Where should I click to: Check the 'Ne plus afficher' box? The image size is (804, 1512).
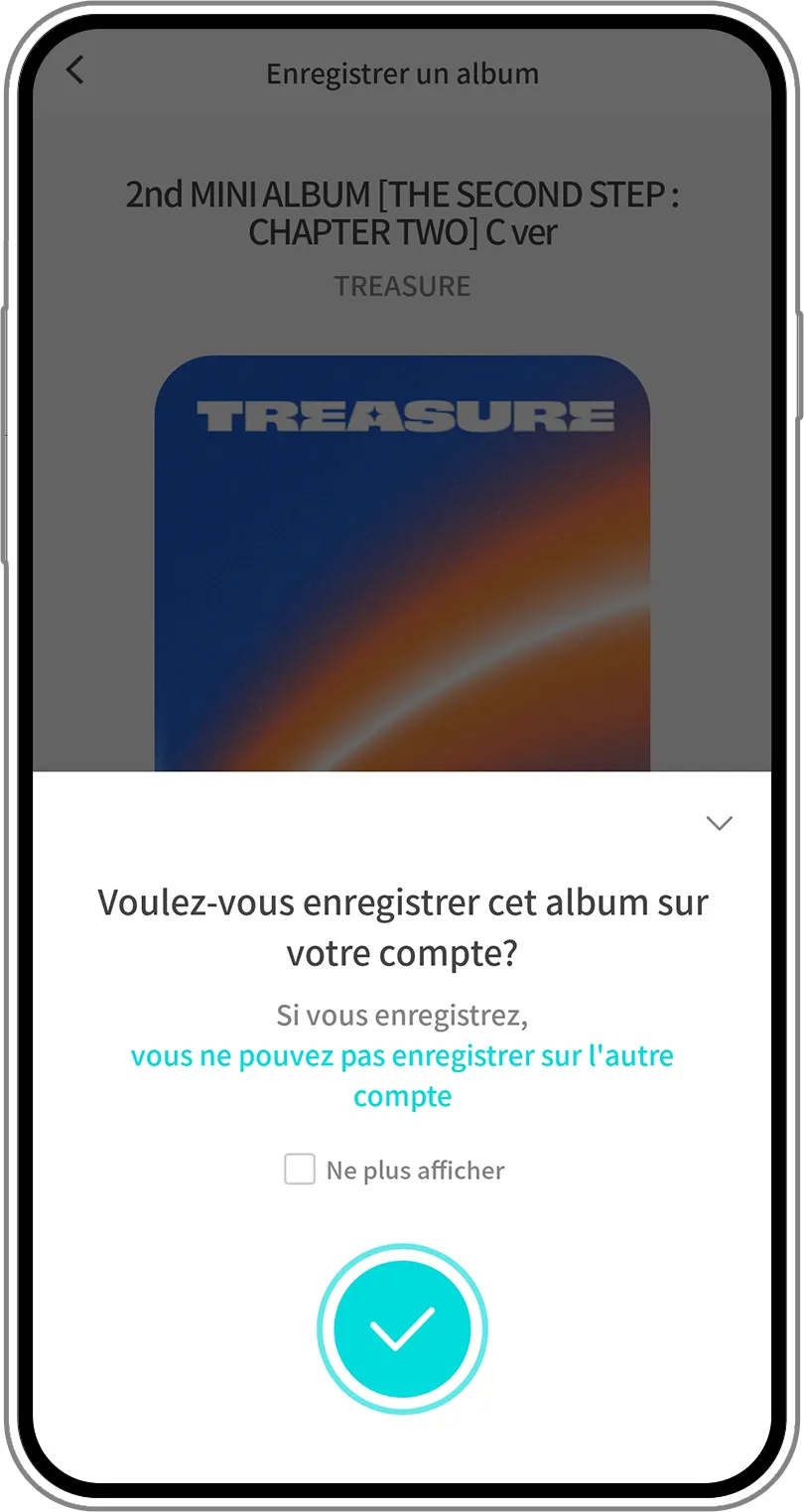coord(300,1169)
